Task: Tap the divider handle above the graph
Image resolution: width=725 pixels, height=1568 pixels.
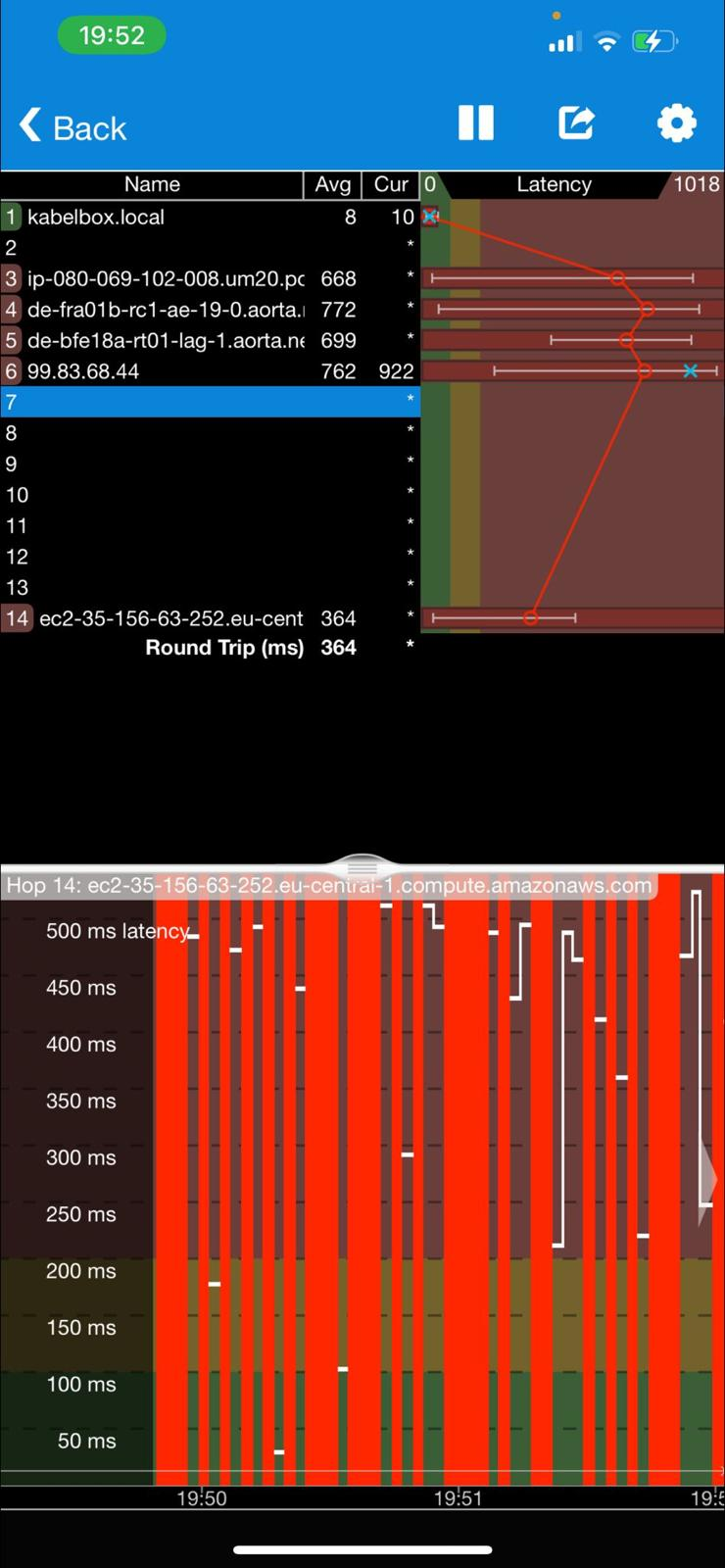Action: [x=362, y=866]
